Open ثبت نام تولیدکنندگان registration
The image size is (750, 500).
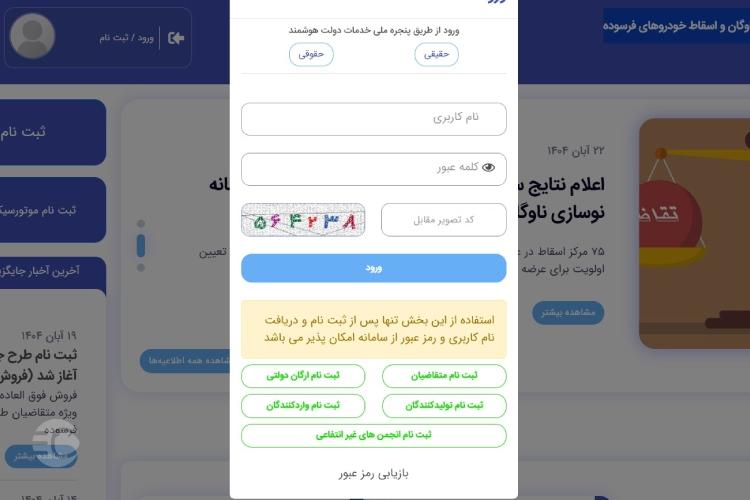pyautogui.click(x=444, y=406)
